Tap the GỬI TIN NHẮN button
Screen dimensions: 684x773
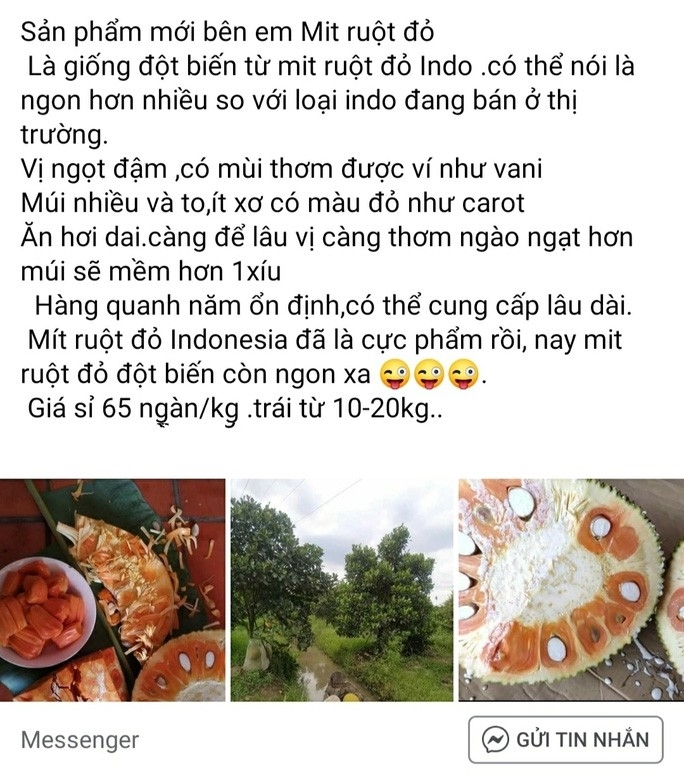click(565, 740)
